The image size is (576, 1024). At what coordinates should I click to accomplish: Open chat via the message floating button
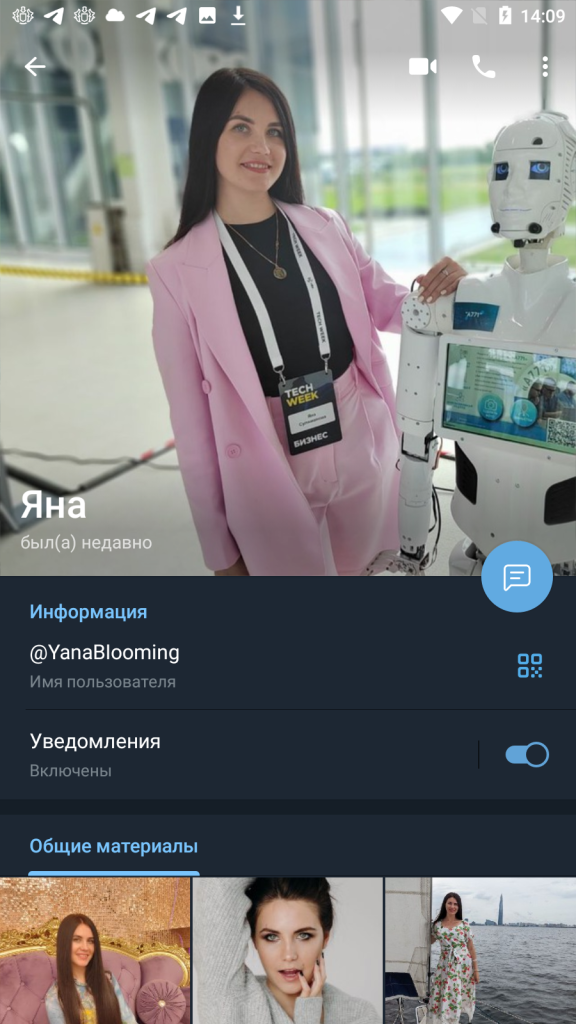tap(517, 577)
